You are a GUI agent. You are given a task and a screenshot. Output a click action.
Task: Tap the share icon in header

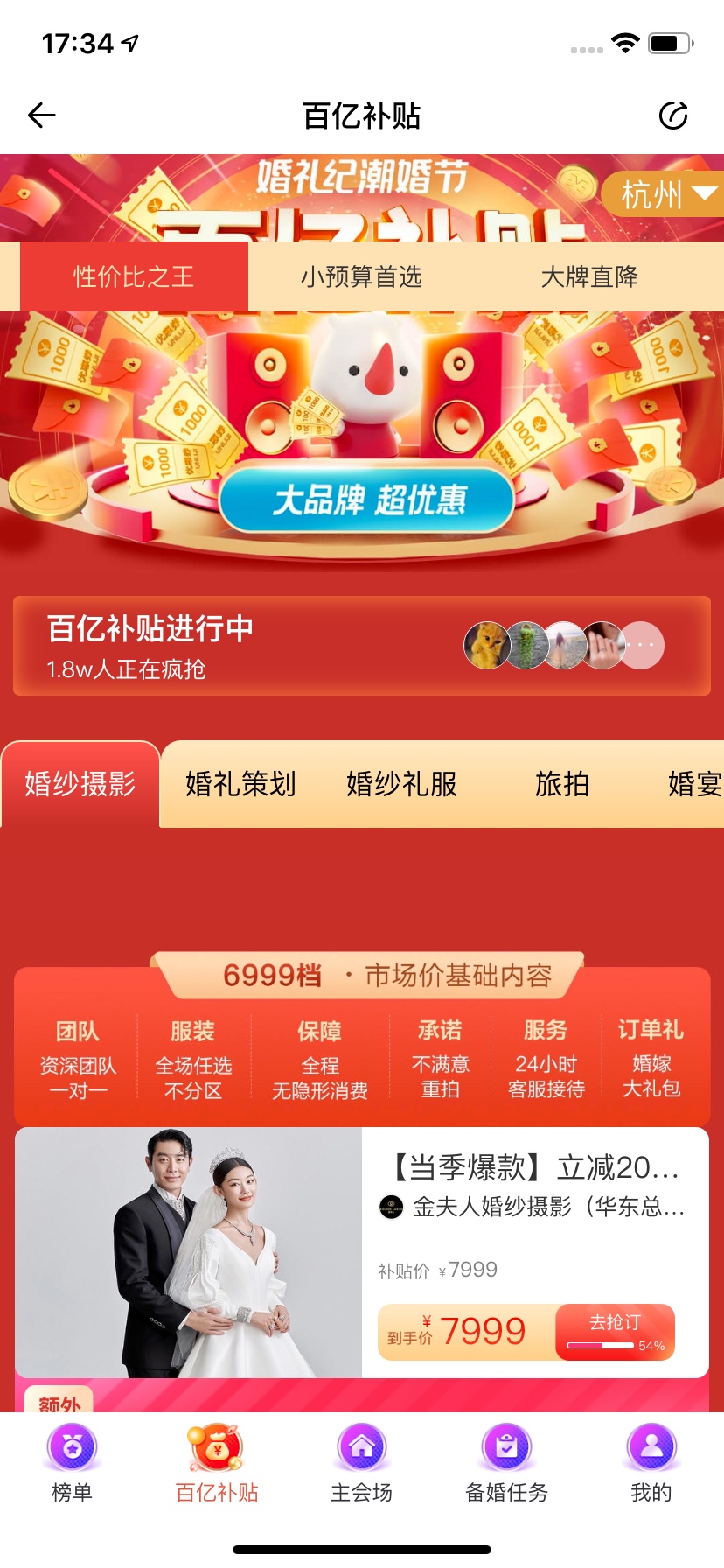672,115
